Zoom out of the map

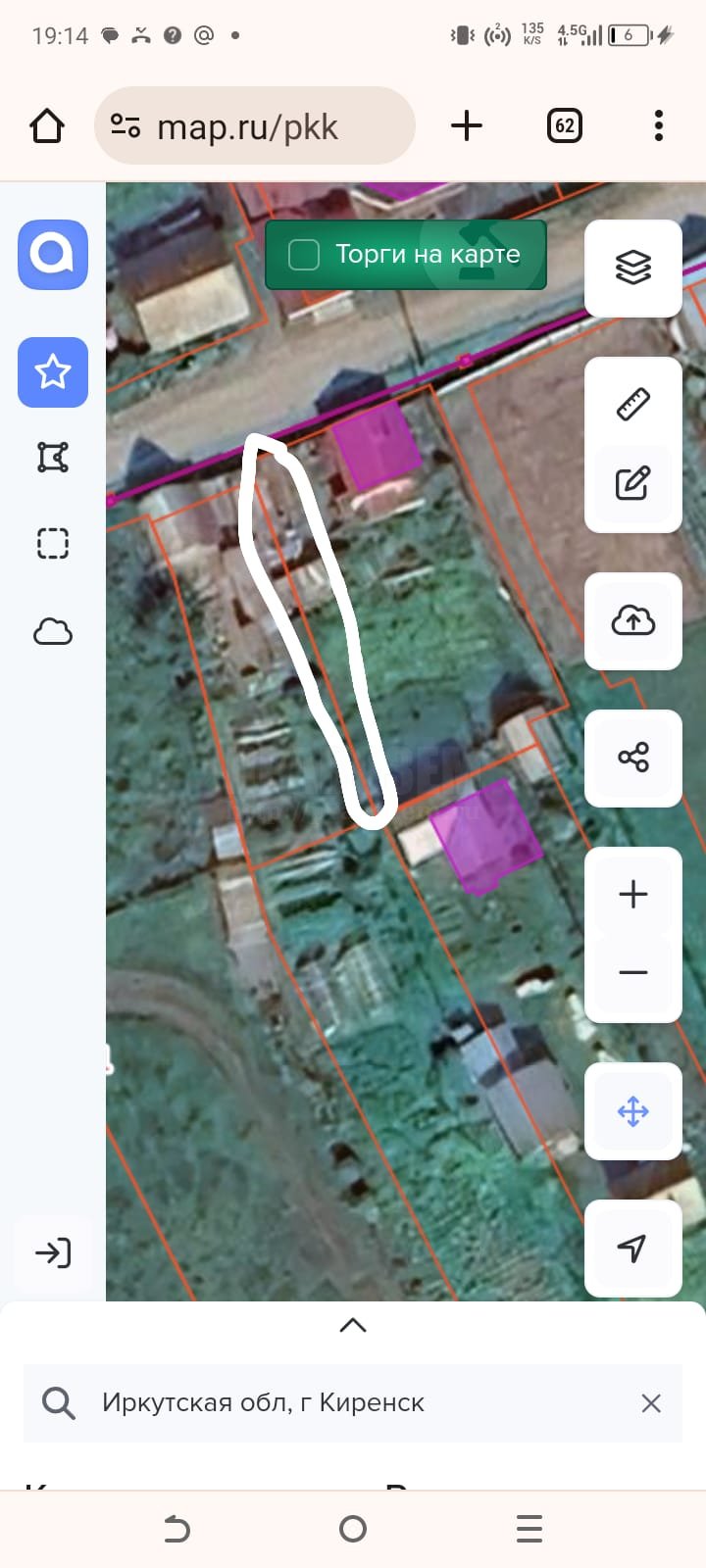coord(633,973)
